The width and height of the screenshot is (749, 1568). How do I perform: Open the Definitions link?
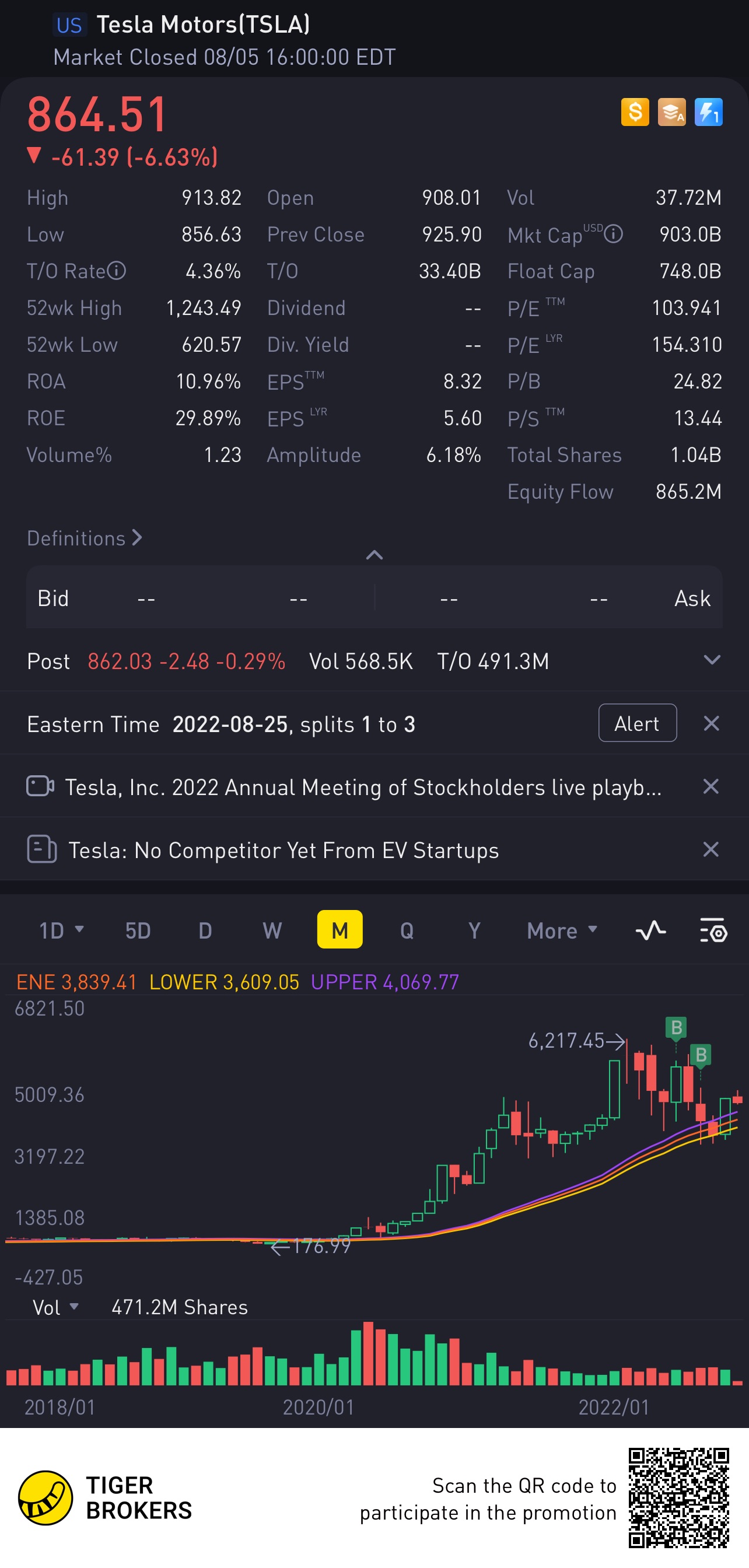click(84, 538)
